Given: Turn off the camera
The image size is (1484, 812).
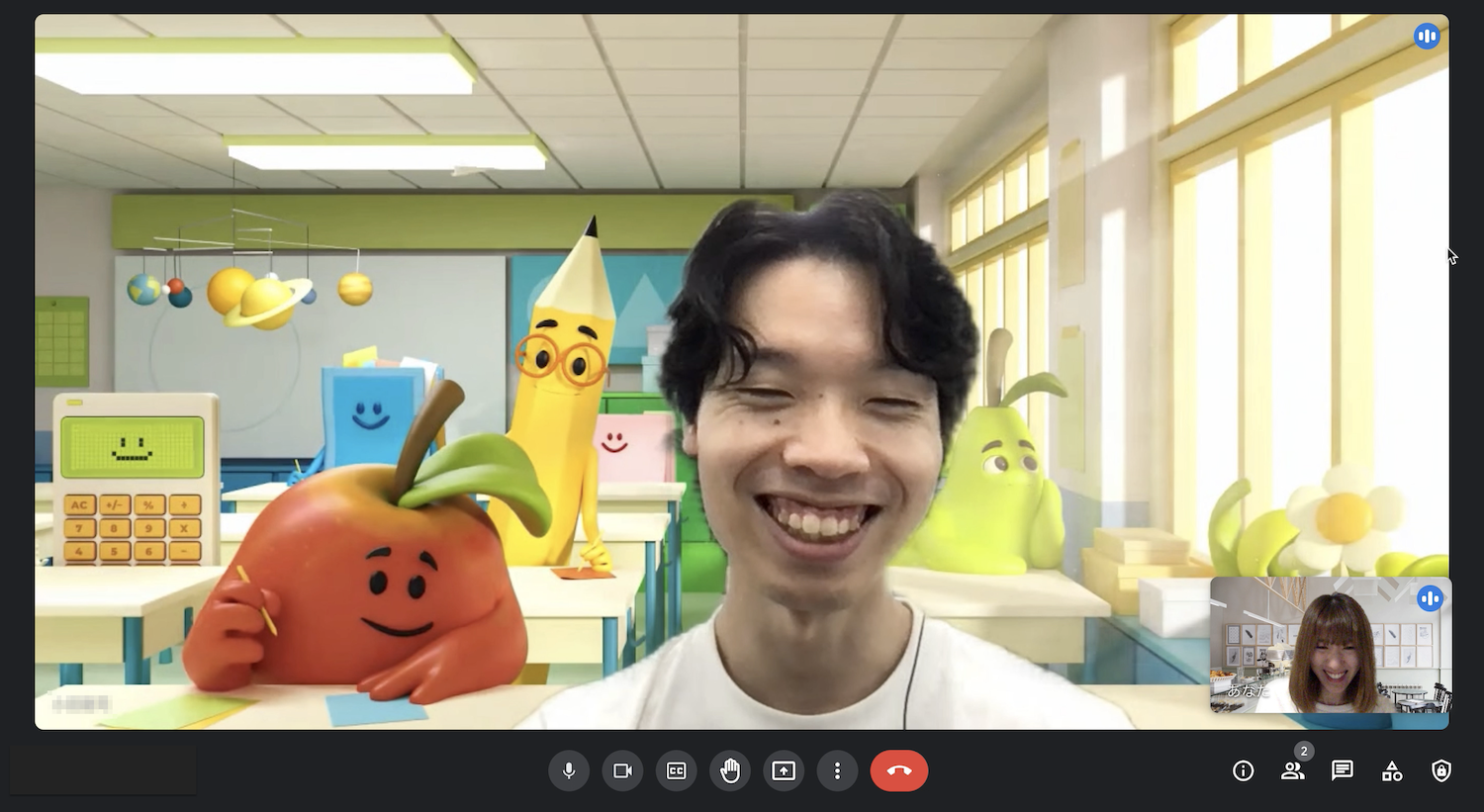Looking at the screenshot, I should point(622,770).
